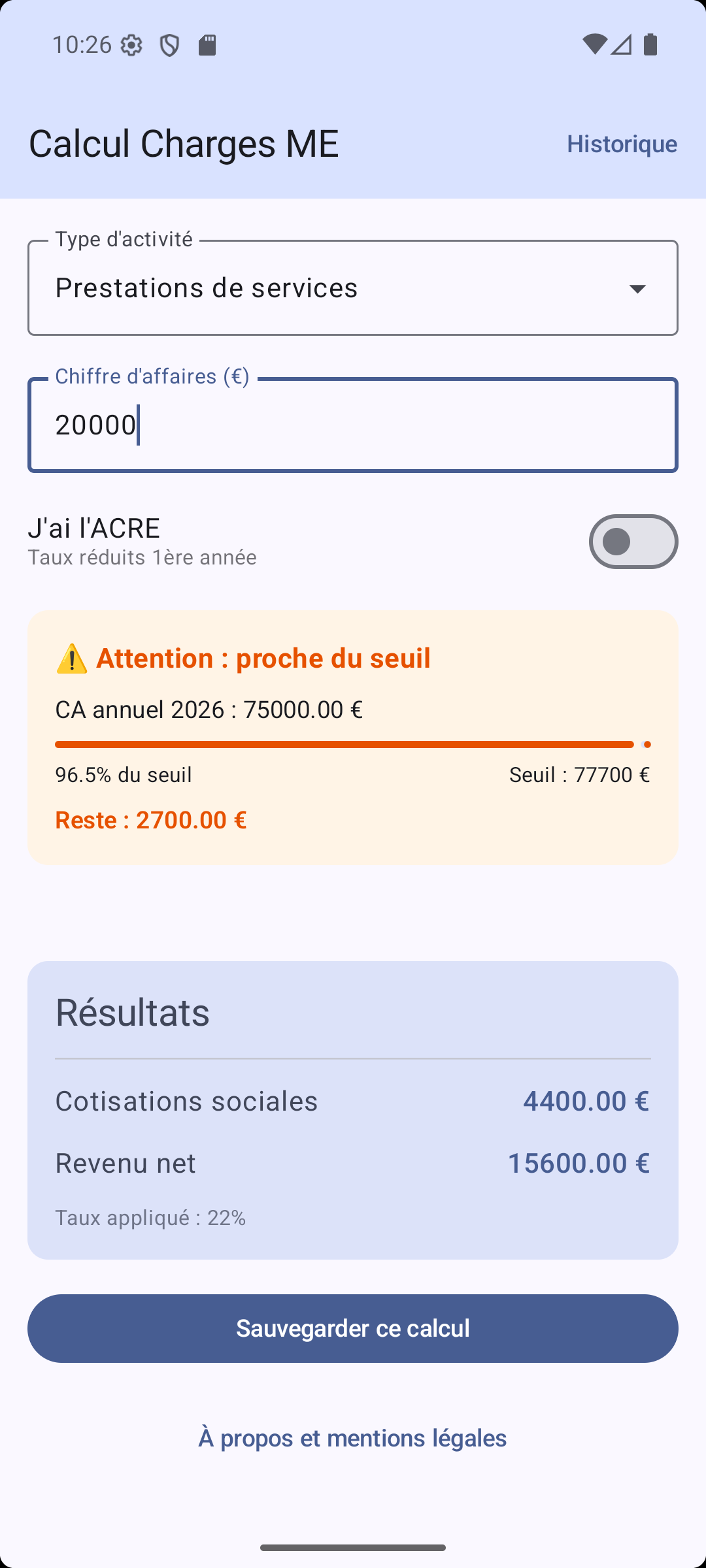Select the Calcul Charges ME title bar
Image resolution: width=706 pixels, height=1568 pixels.
click(183, 143)
